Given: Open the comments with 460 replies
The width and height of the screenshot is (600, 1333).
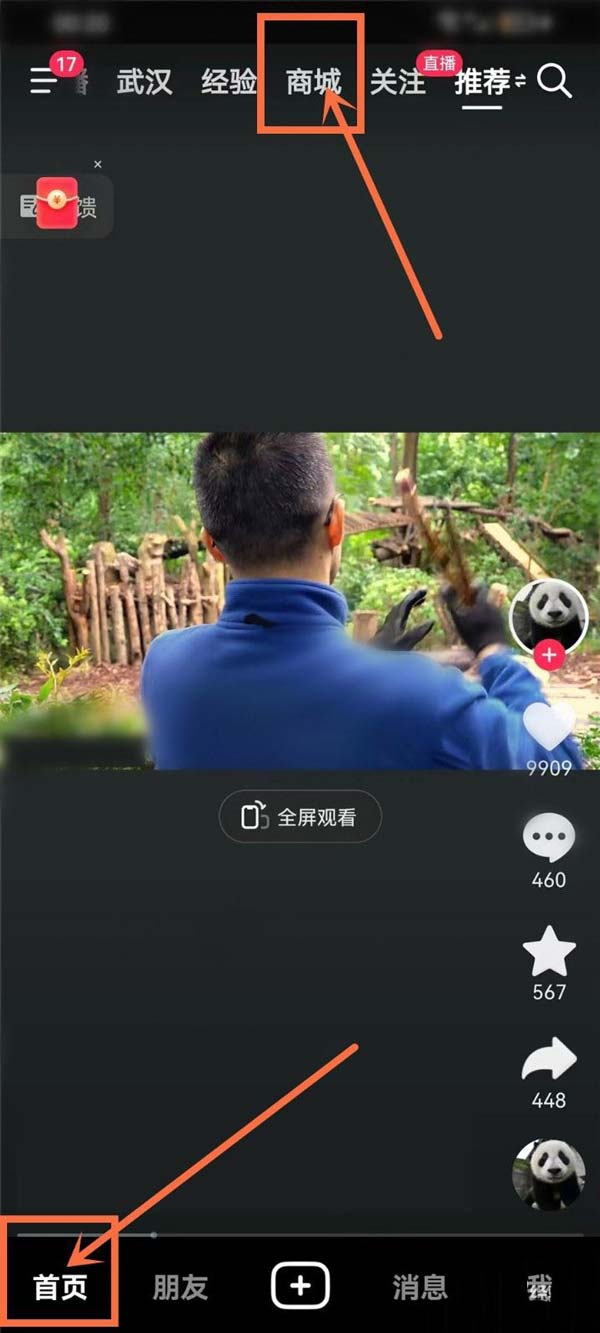Looking at the screenshot, I should click(x=549, y=838).
